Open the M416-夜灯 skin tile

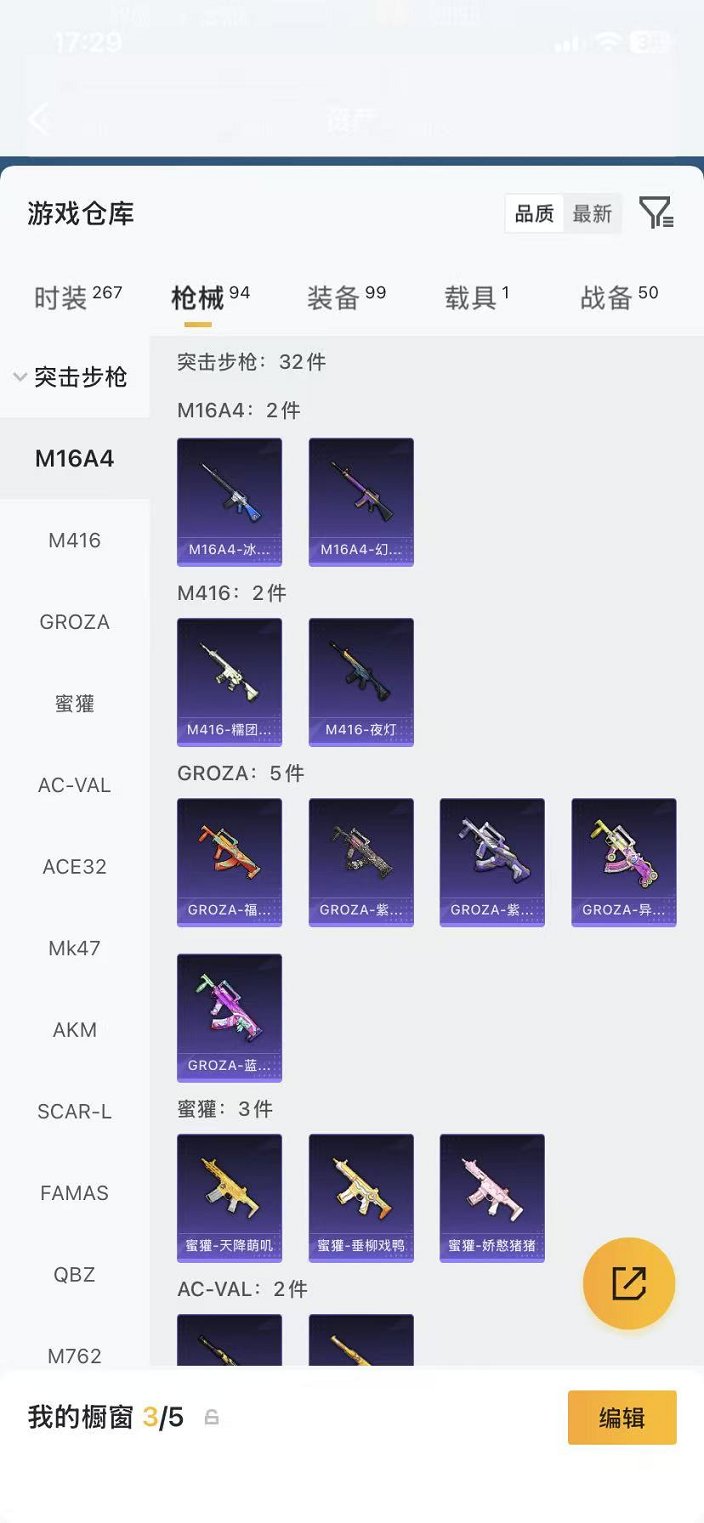[x=361, y=681]
